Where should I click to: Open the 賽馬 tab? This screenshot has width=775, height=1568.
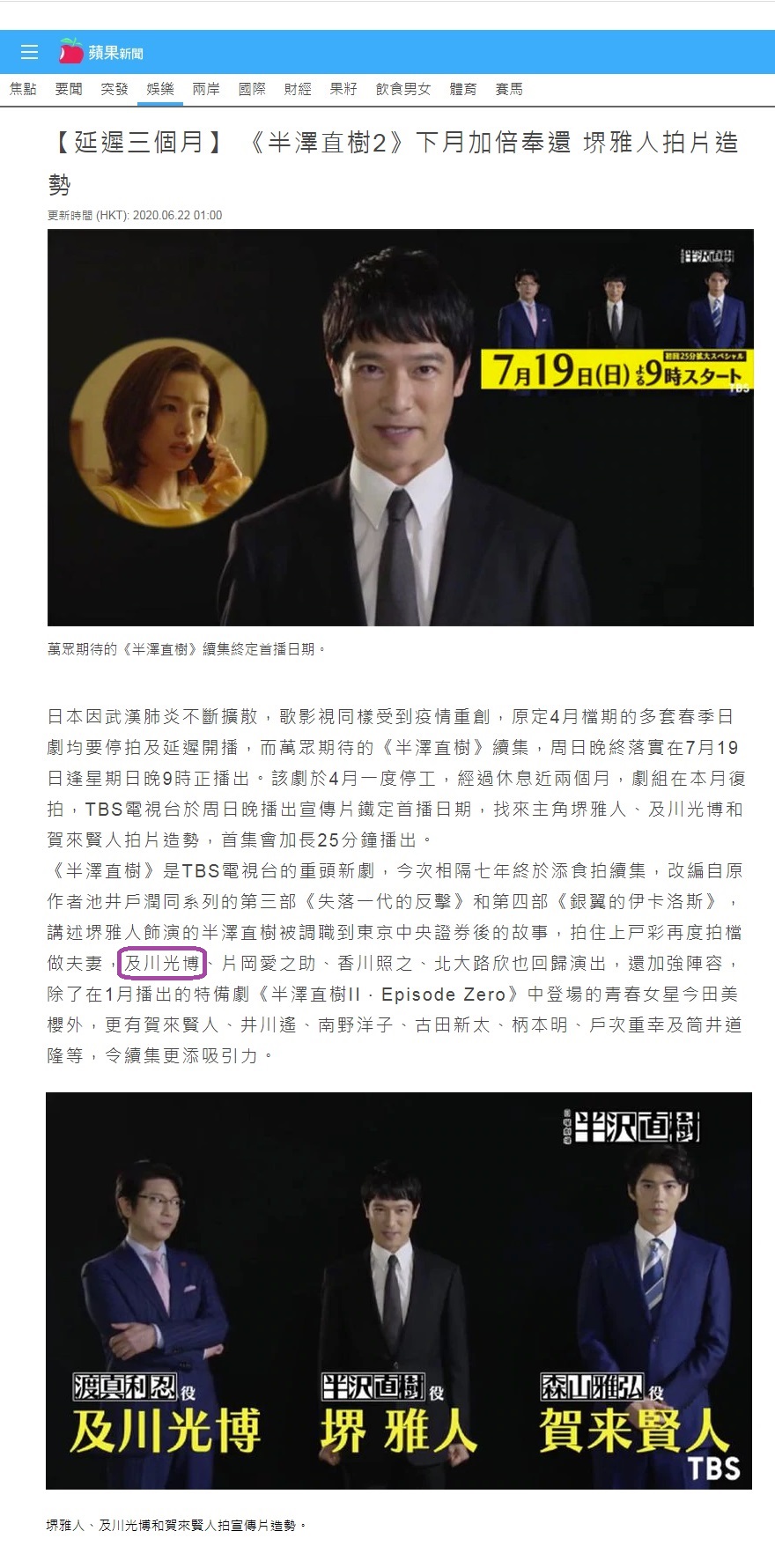point(509,89)
